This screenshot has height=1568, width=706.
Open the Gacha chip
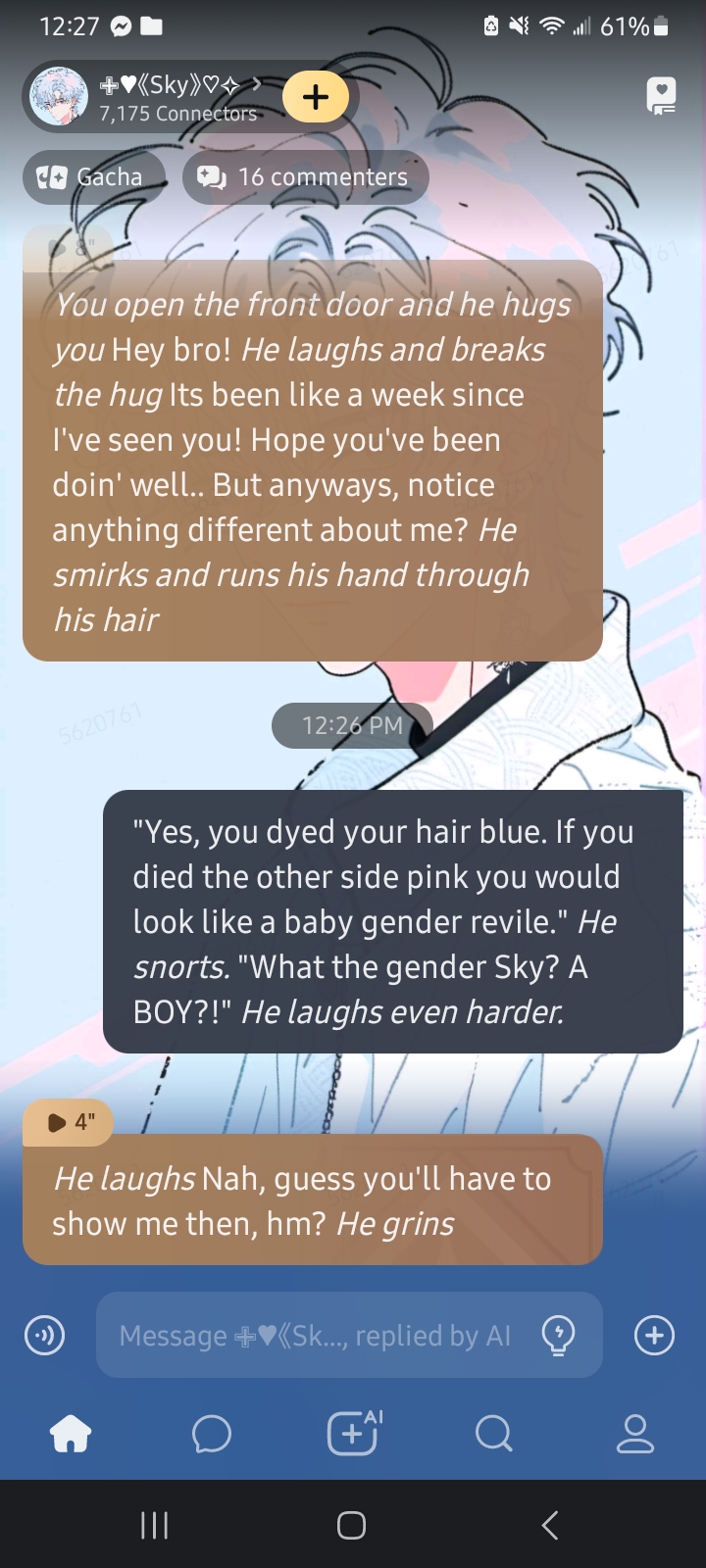90,177
